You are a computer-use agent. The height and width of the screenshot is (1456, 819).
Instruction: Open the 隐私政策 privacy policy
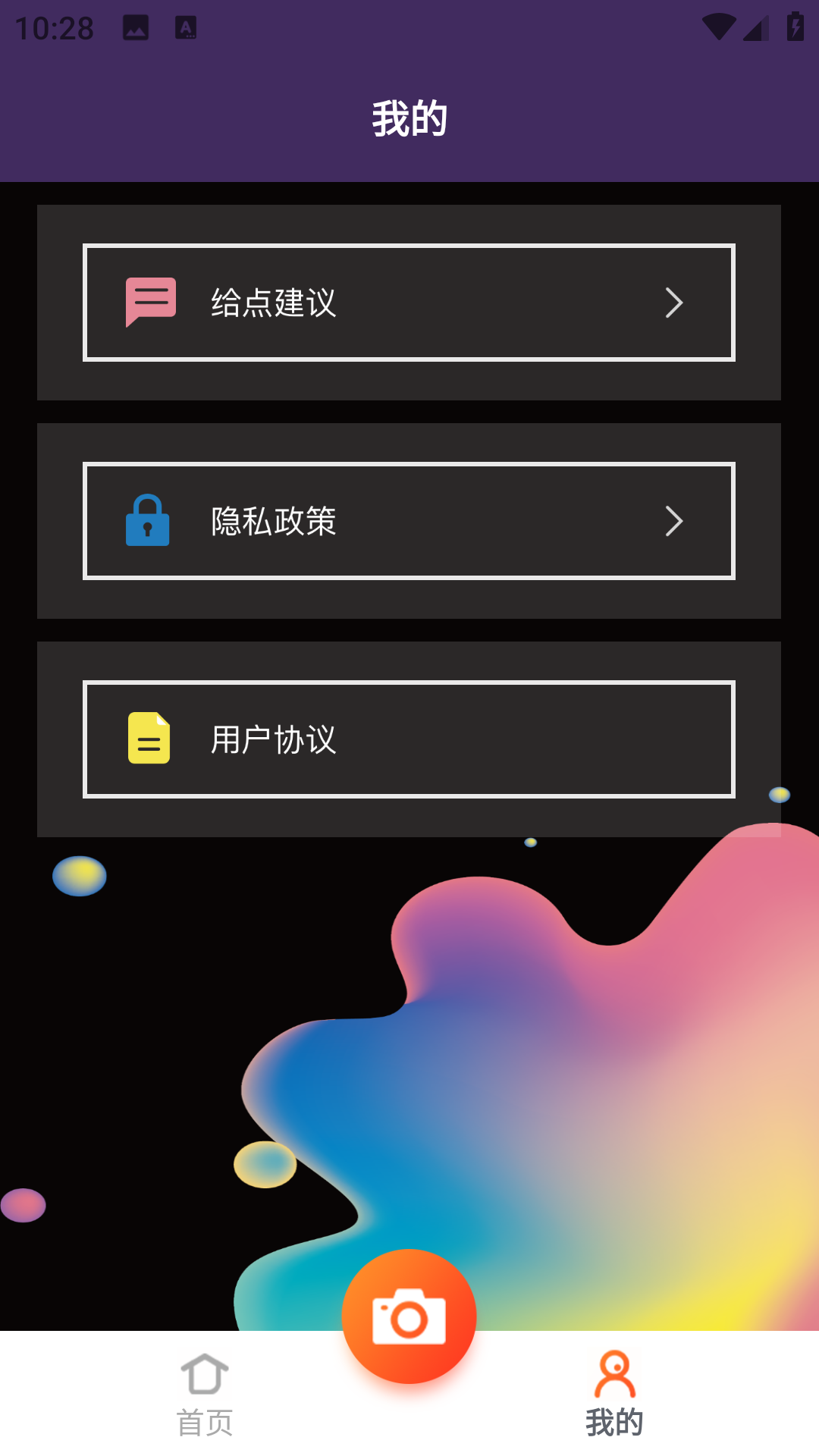click(409, 521)
